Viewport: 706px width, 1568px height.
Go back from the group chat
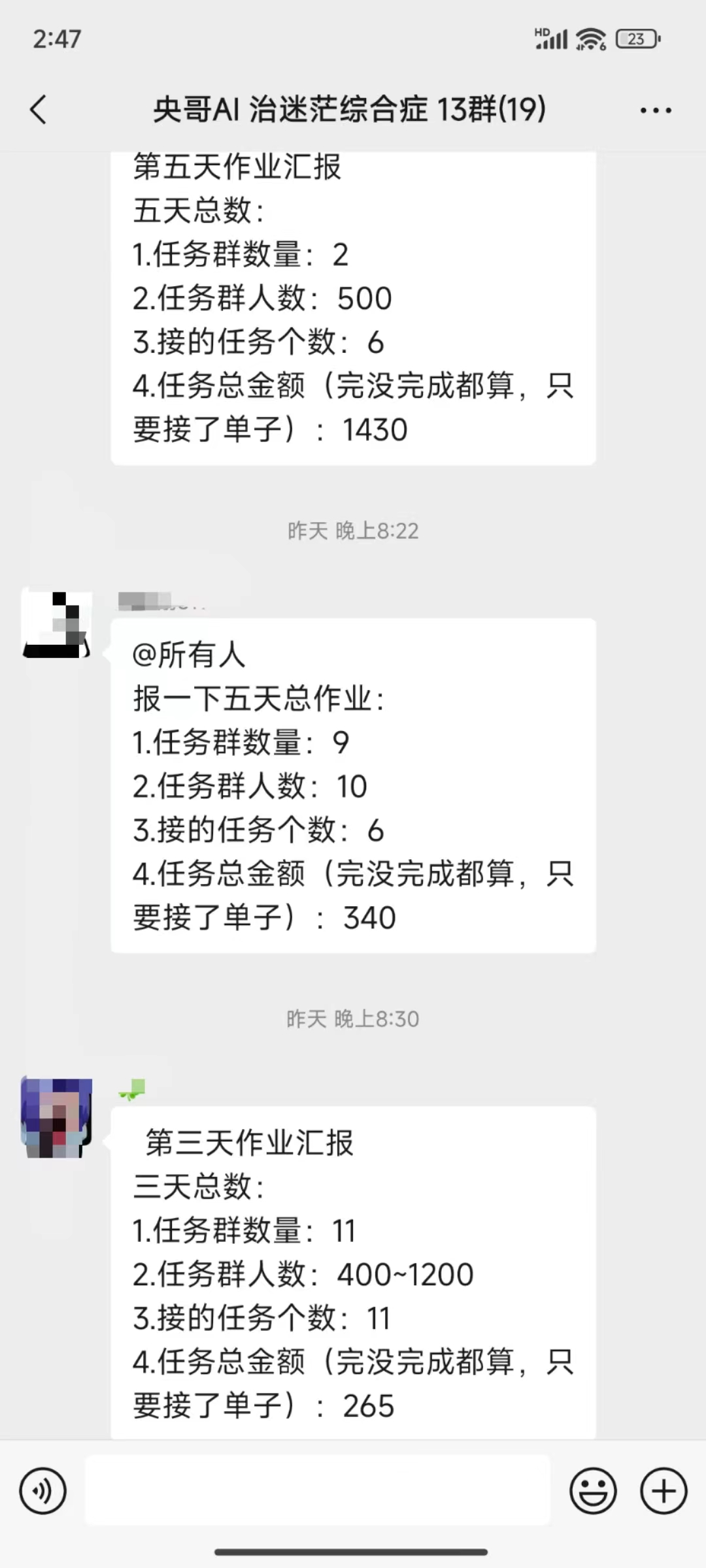(x=39, y=109)
